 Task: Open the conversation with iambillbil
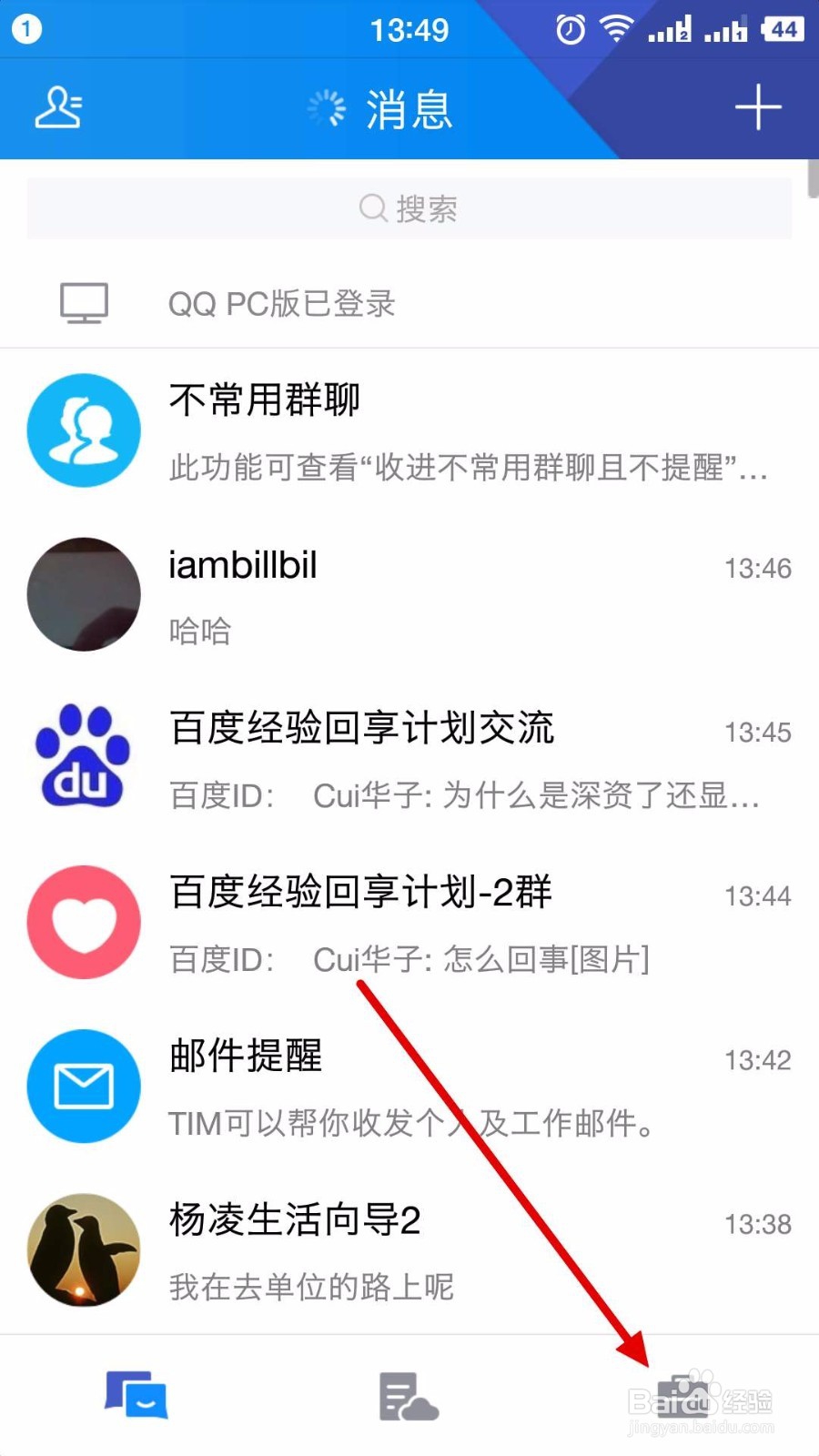point(409,594)
